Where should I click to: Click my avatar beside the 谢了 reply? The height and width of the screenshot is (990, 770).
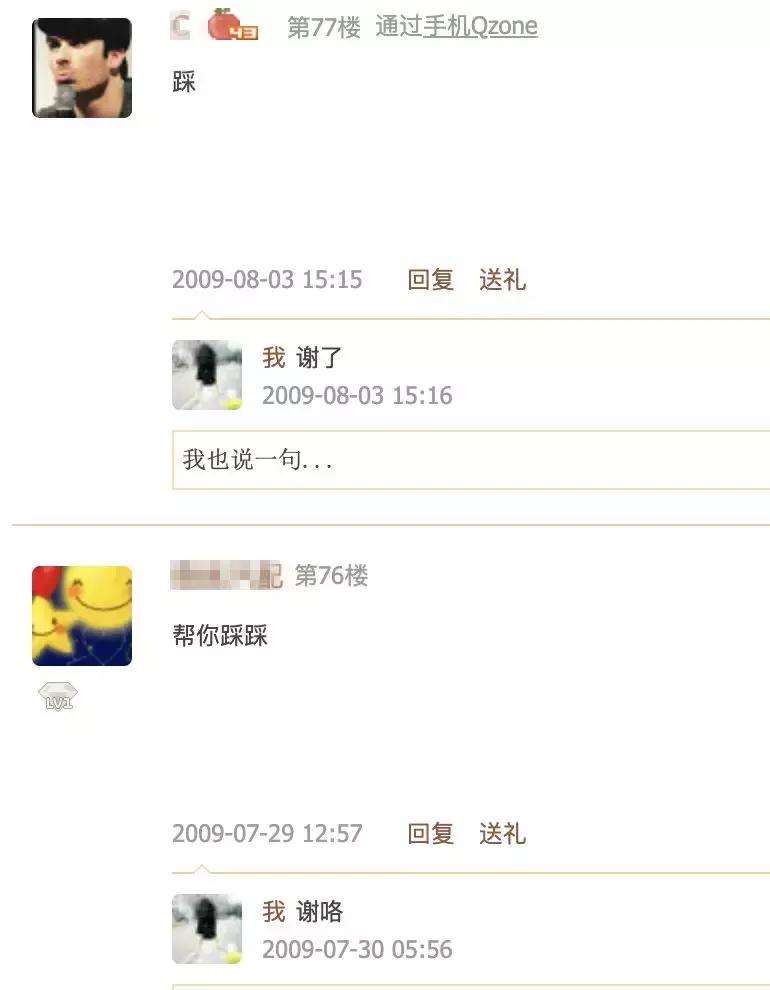(x=207, y=375)
